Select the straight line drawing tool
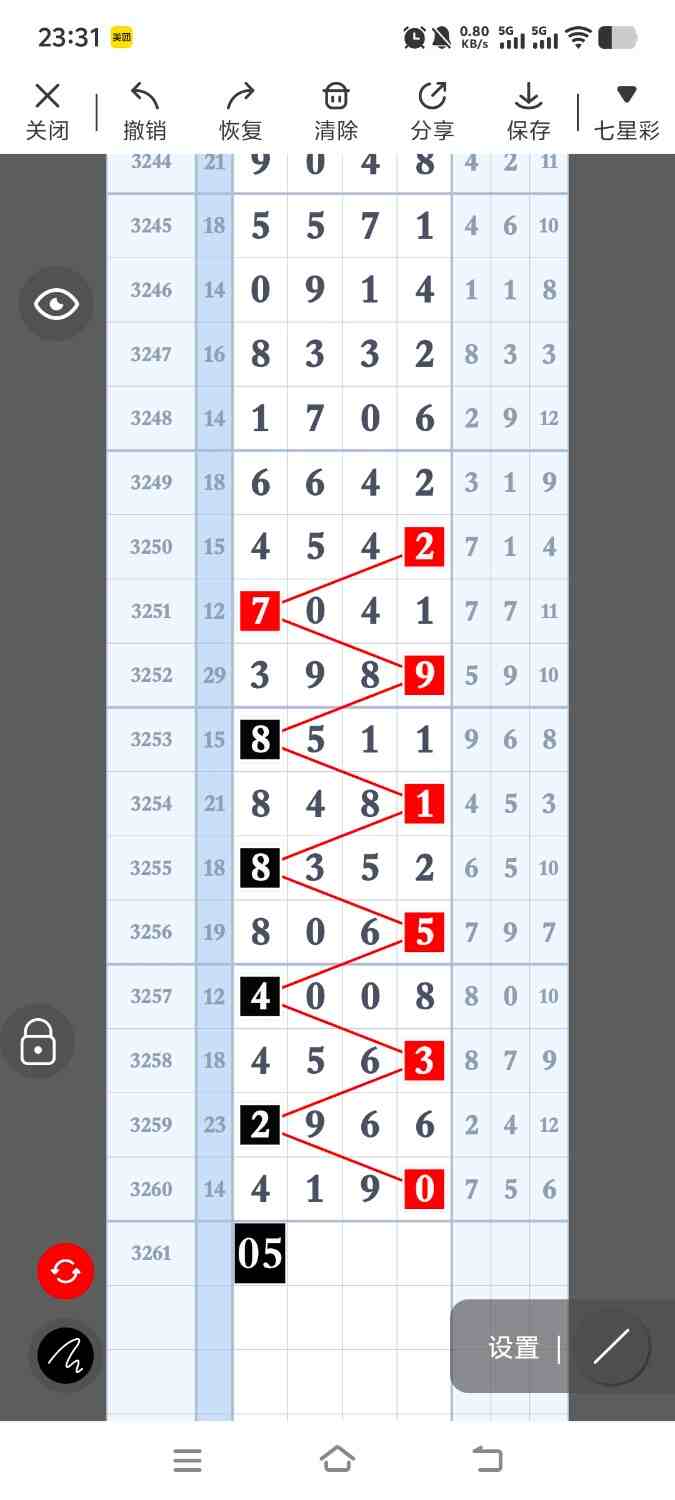This screenshot has width=675, height=1500. tap(610, 1347)
